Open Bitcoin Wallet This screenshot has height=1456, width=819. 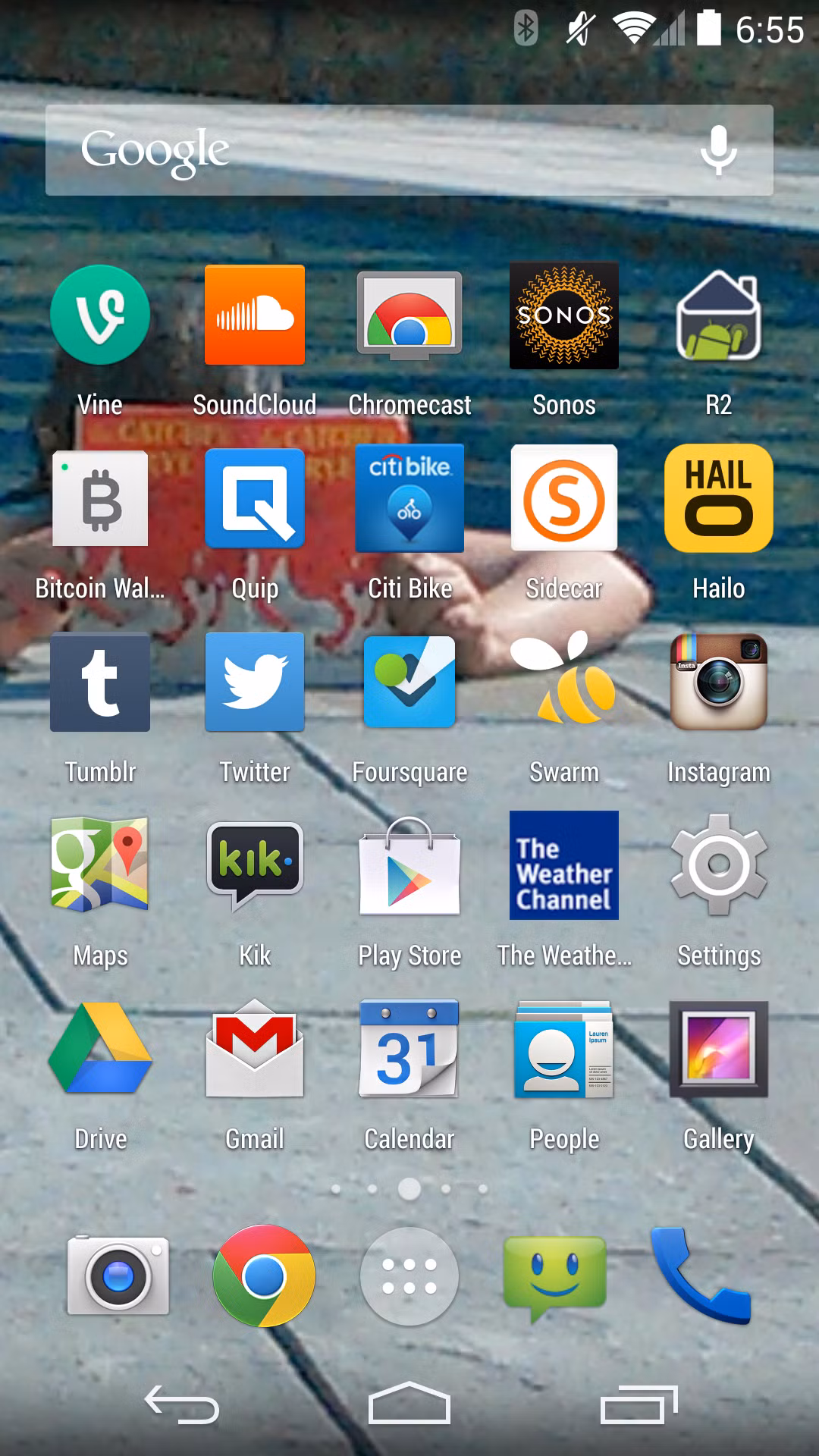point(100,499)
